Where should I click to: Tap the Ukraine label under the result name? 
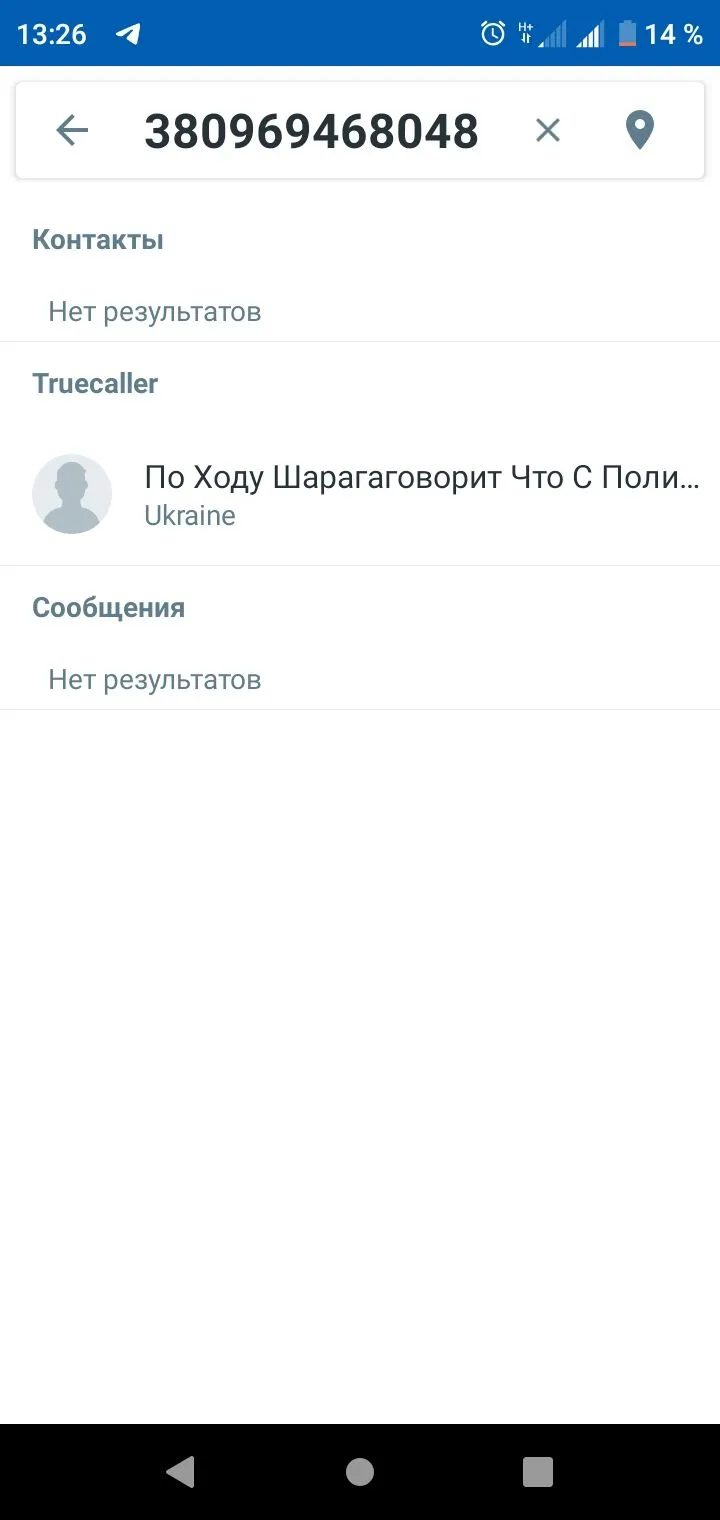pyautogui.click(x=190, y=515)
